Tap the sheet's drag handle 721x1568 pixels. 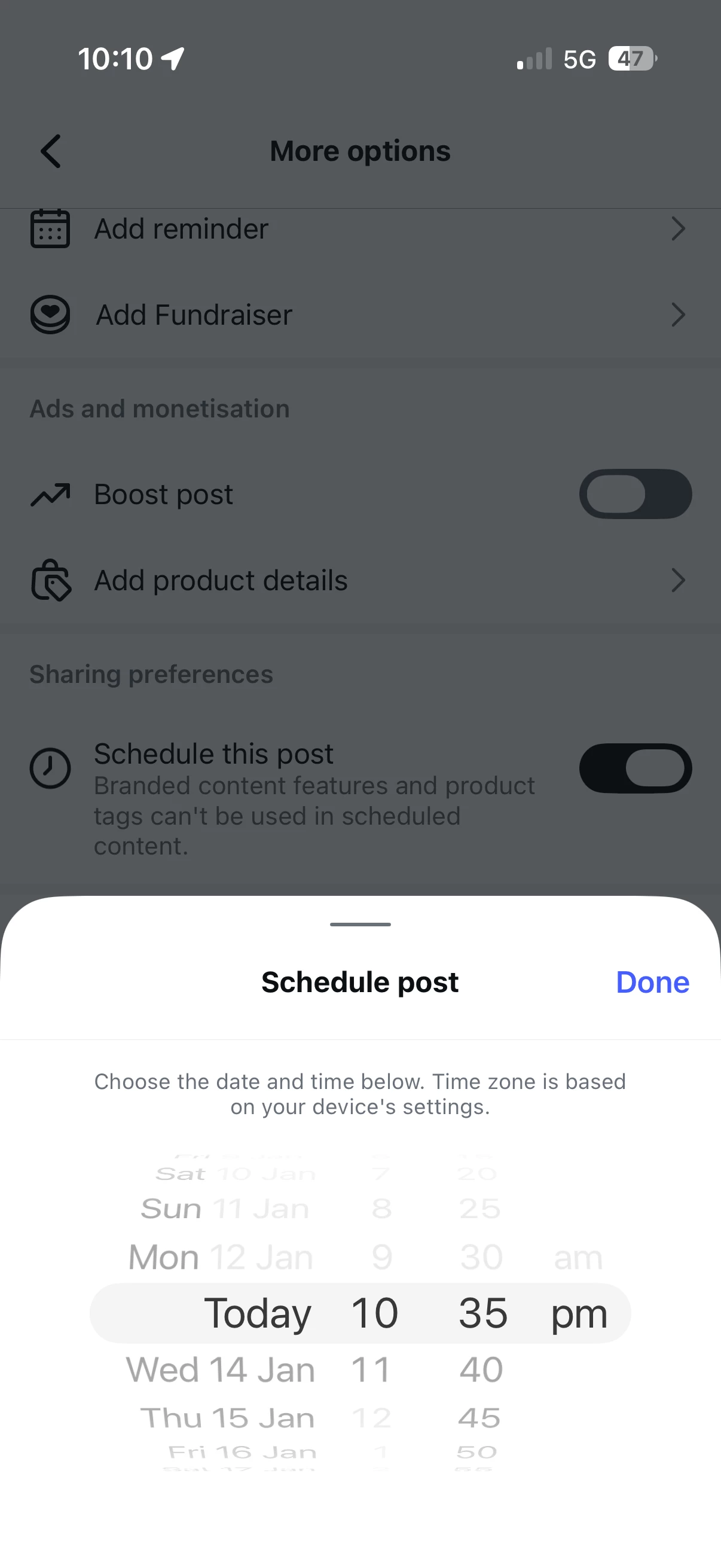click(x=360, y=925)
